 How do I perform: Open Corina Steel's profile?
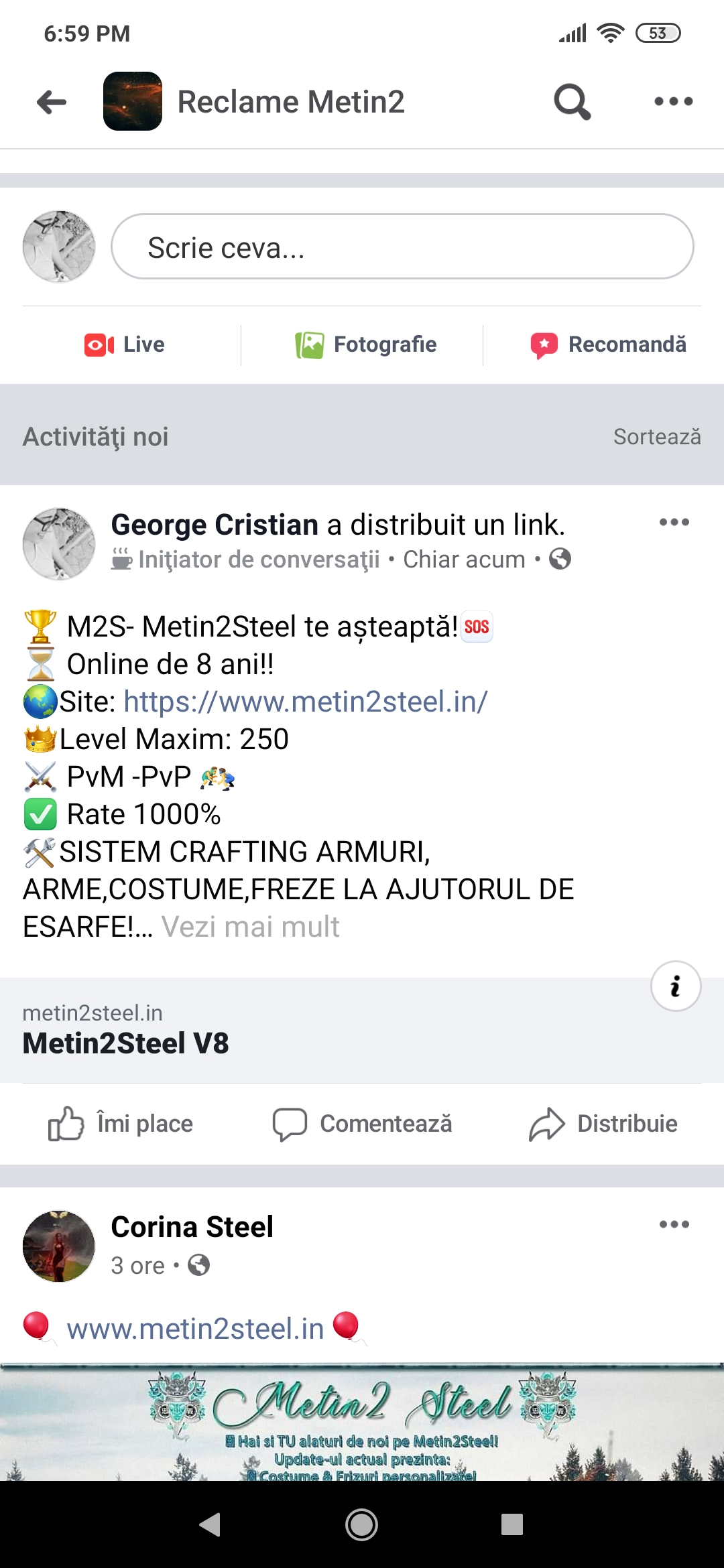(192, 1227)
